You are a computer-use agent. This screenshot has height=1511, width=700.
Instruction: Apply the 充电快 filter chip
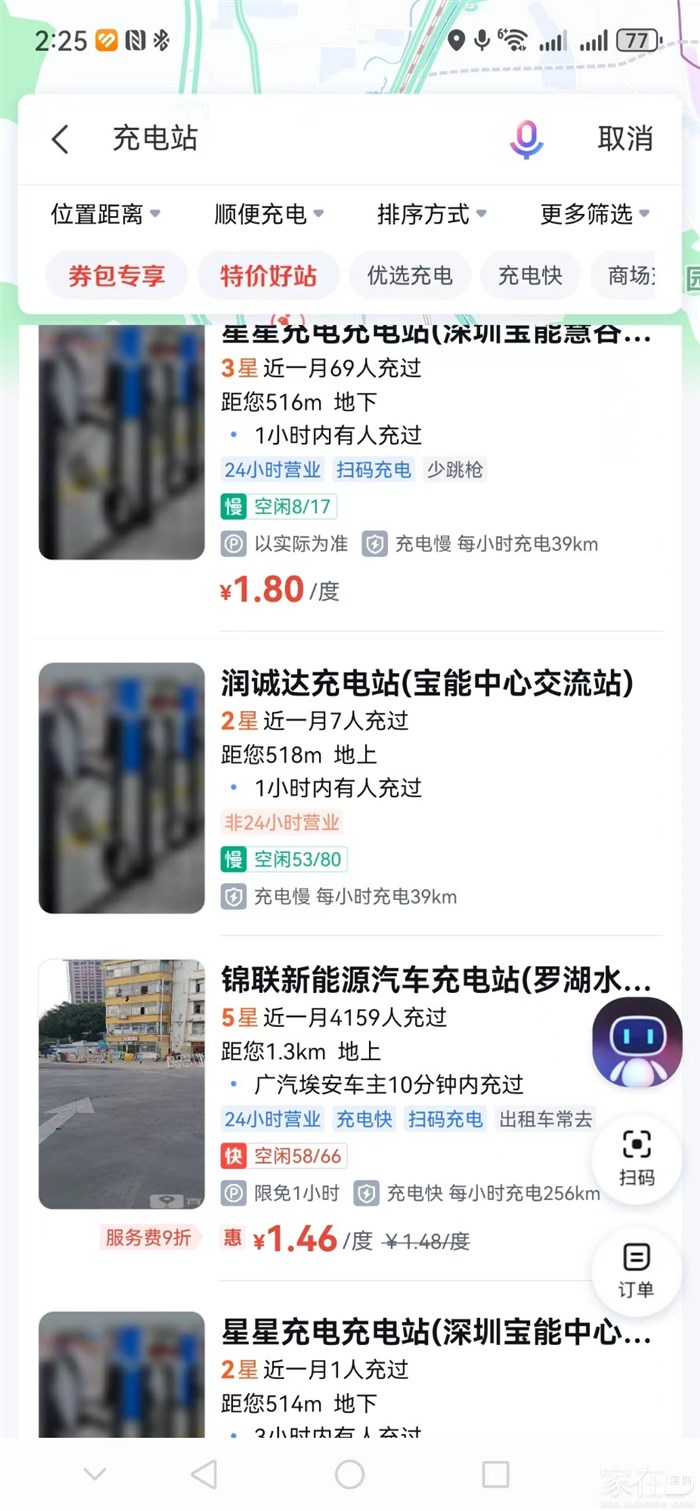tap(530, 275)
